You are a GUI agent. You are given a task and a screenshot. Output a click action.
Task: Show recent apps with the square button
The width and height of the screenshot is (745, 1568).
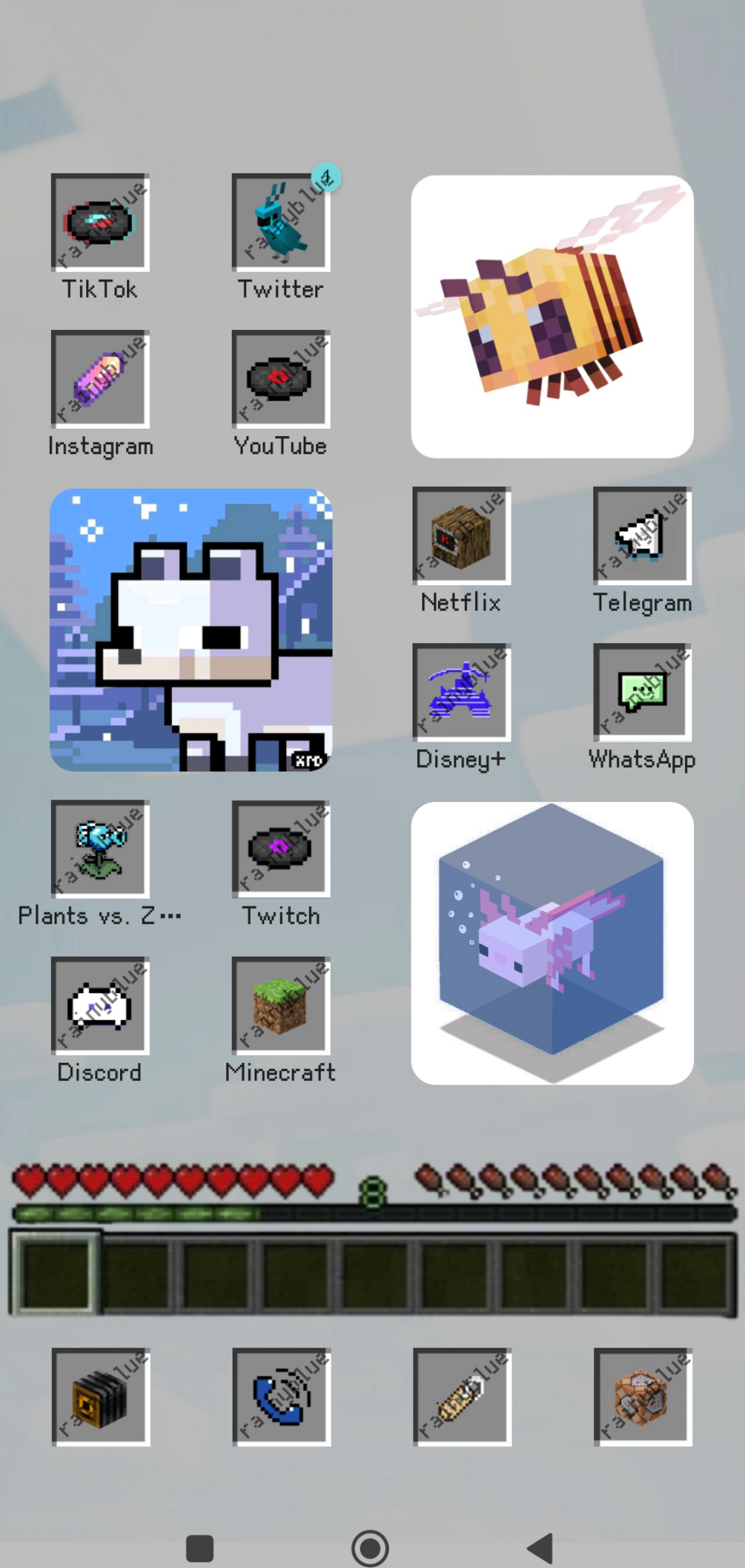tap(199, 1548)
